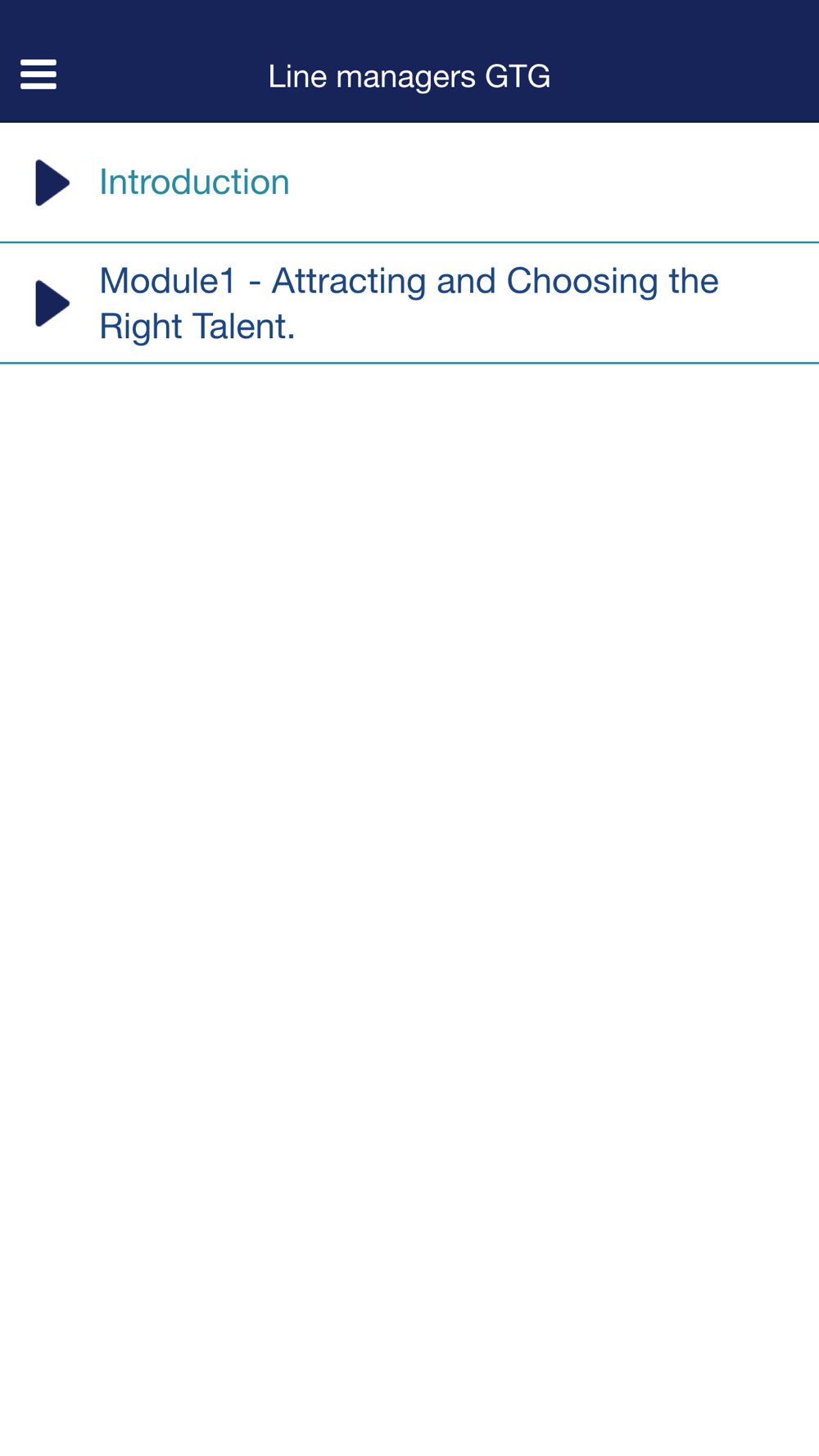Open the hamburger drawer menu
819x1456 pixels.
(x=38, y=75)
